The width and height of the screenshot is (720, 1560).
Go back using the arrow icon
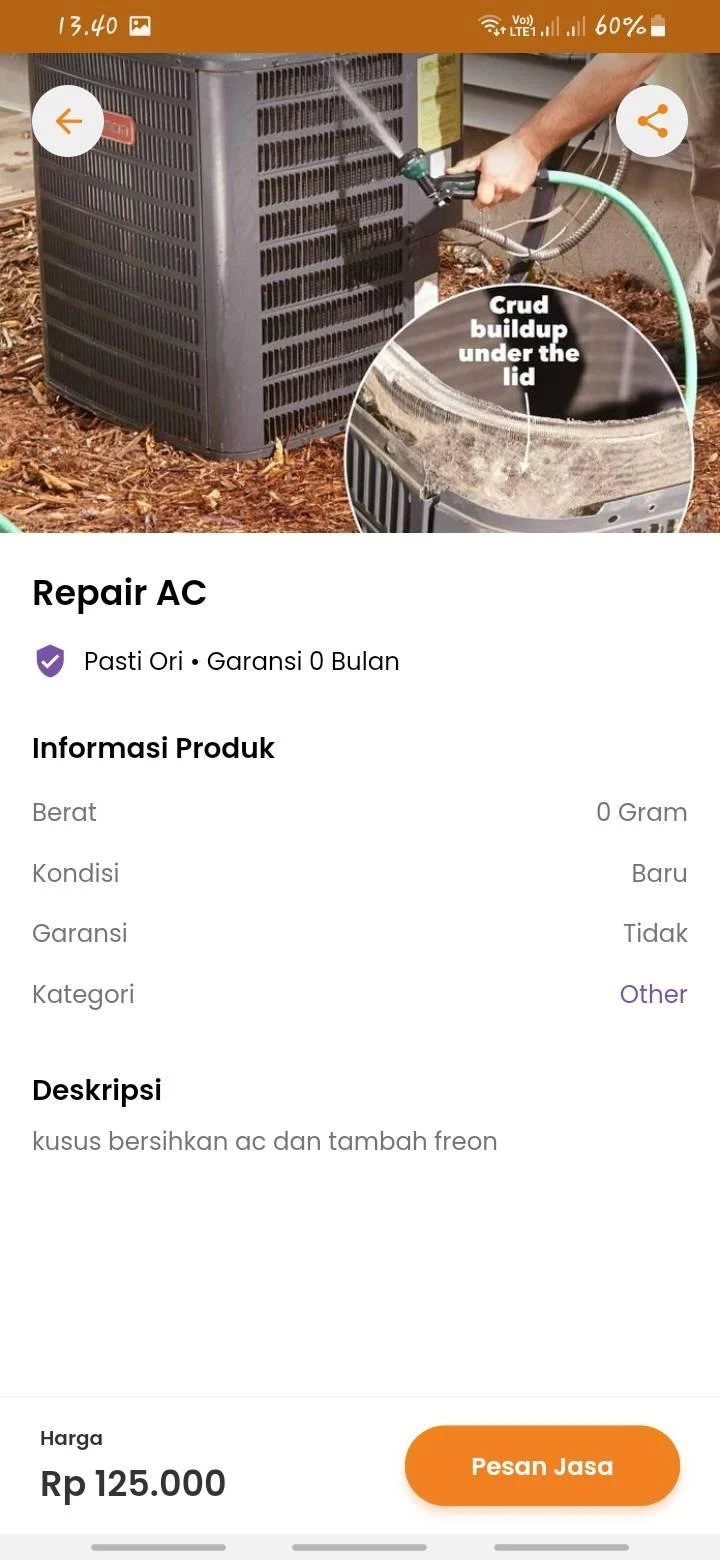[68, 121]
